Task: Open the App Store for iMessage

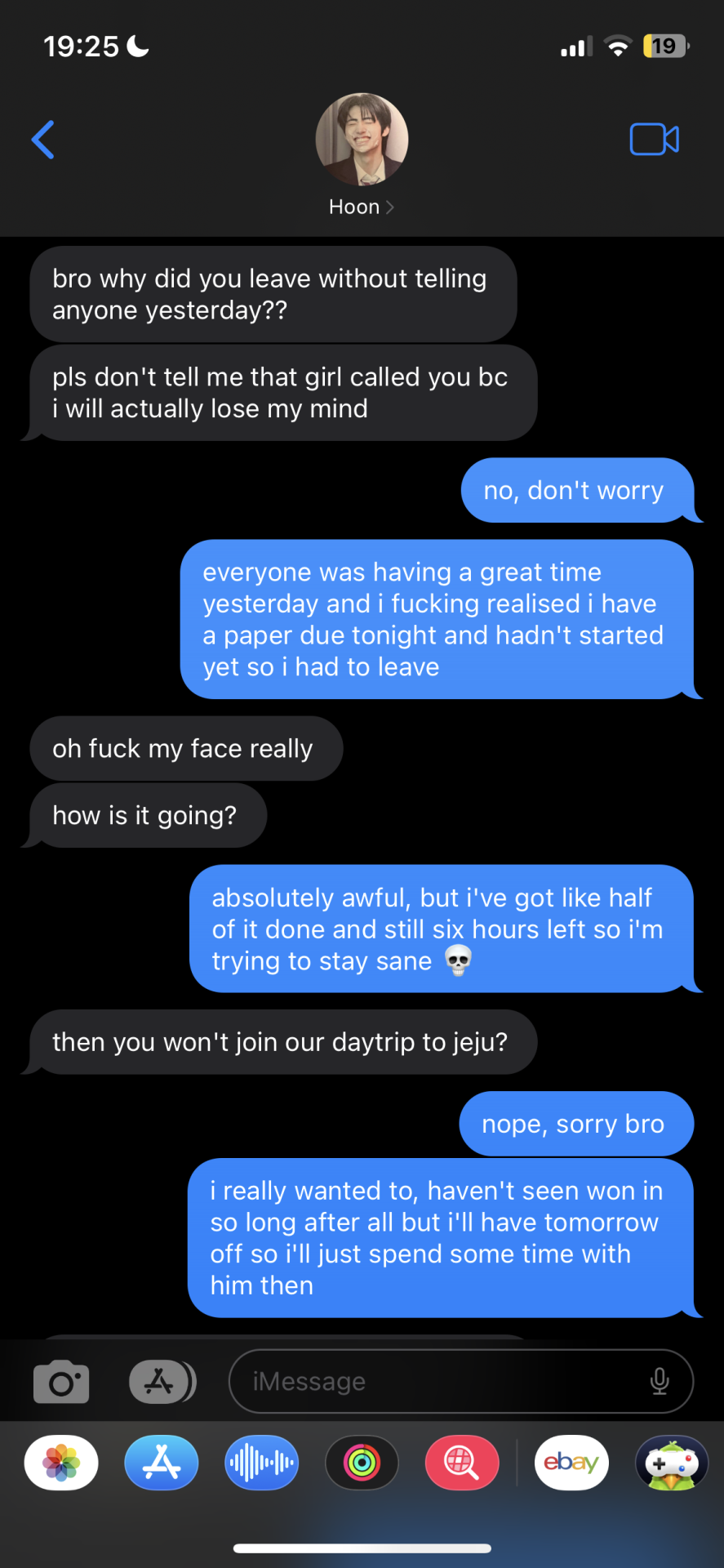Action: [x=162, y=1463]
